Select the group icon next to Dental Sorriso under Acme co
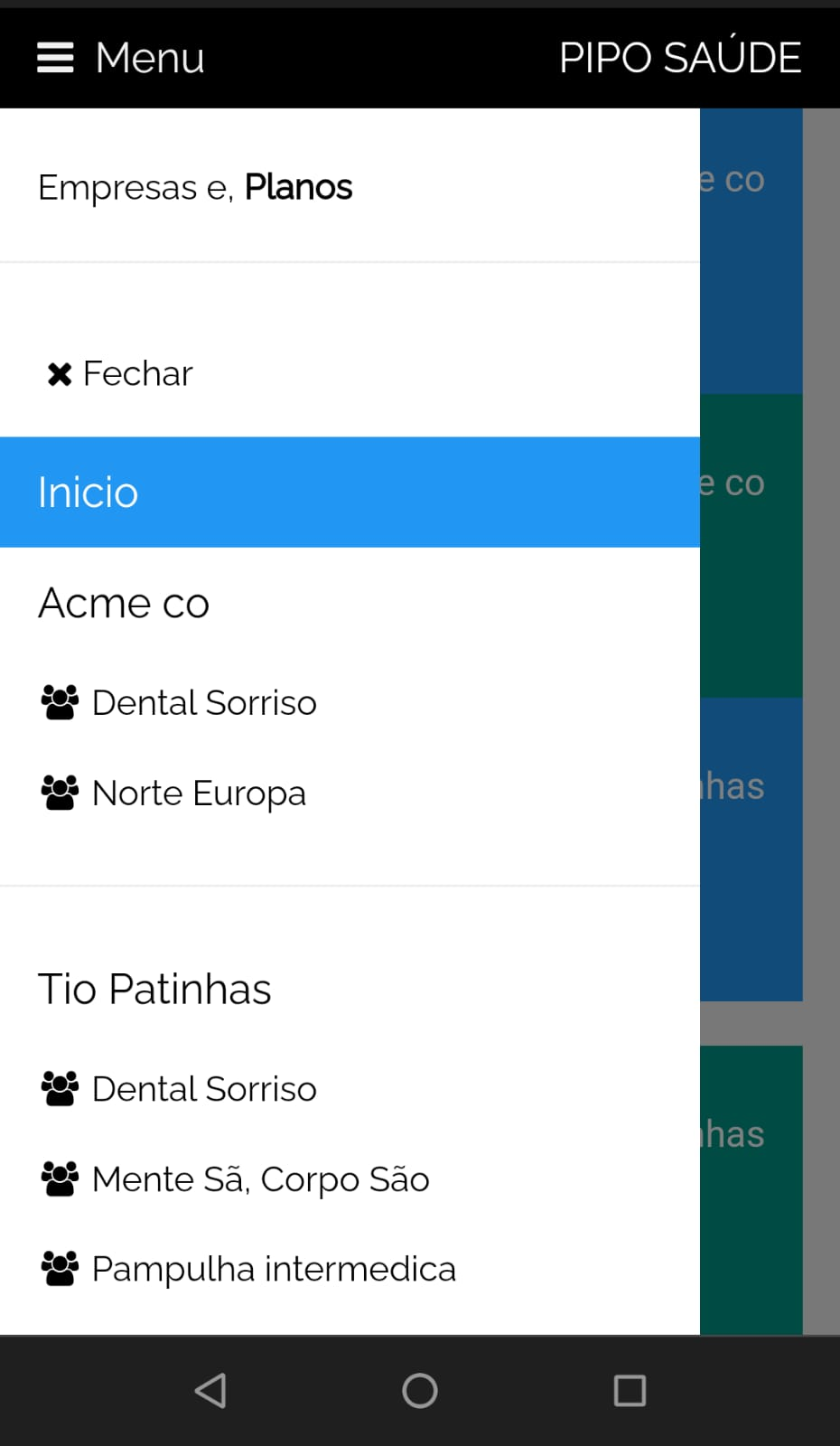This screenshot has width=840, height=1446. [x=59, y=702]
